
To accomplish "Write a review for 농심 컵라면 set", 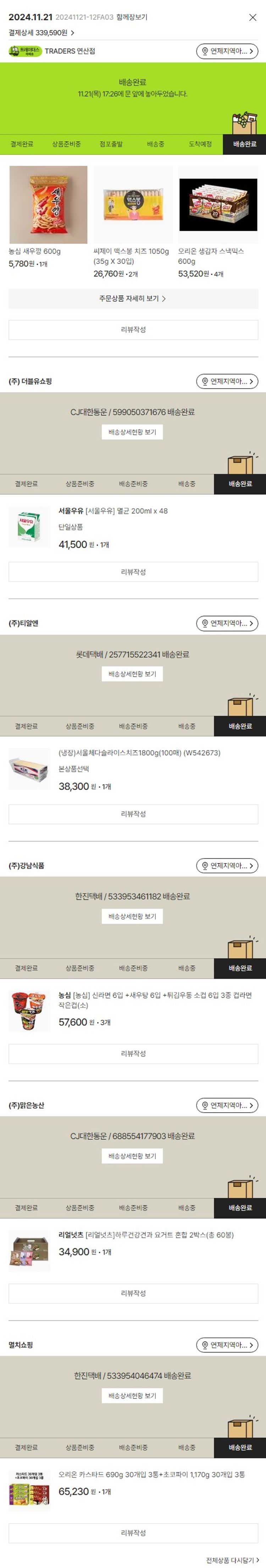I will point(133,1054).
